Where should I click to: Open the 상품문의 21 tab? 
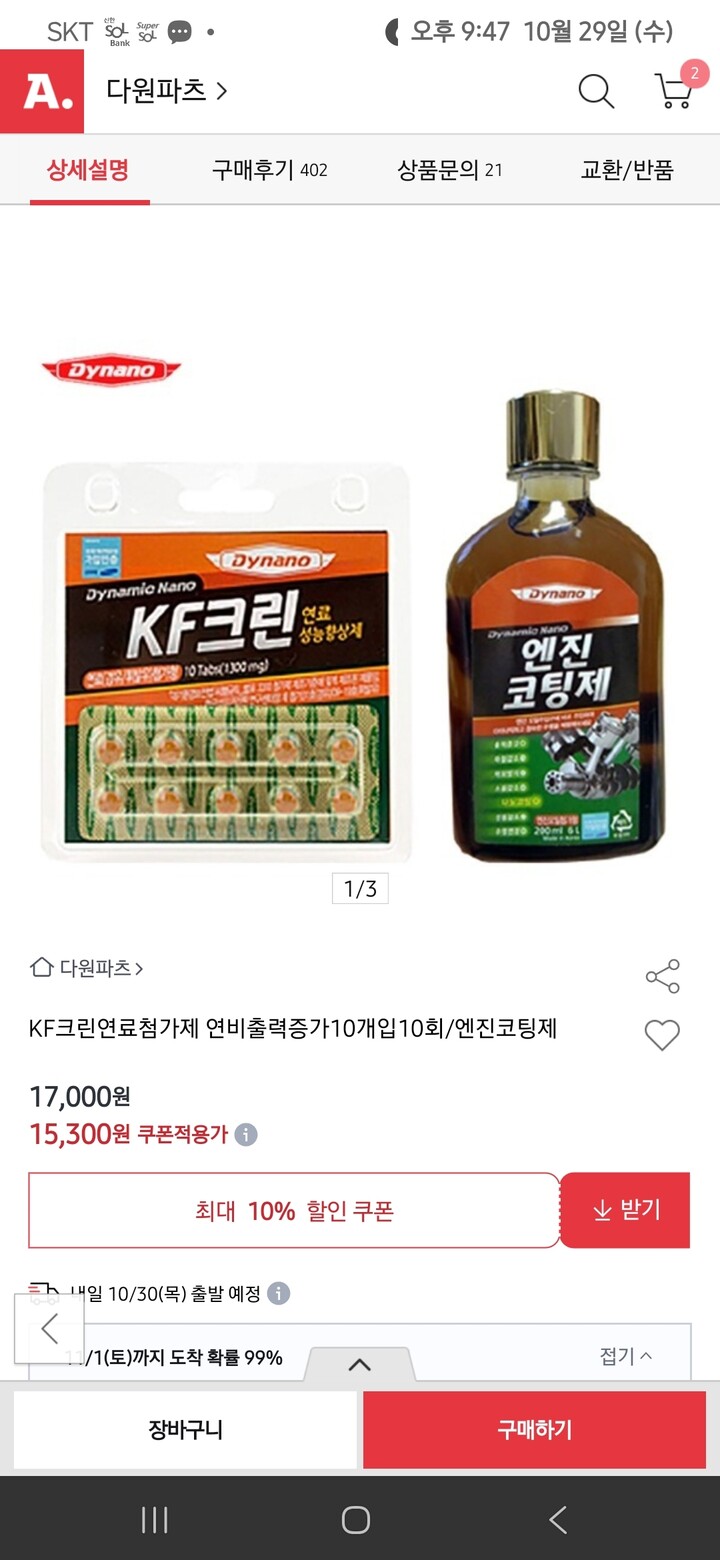point(450,170)
